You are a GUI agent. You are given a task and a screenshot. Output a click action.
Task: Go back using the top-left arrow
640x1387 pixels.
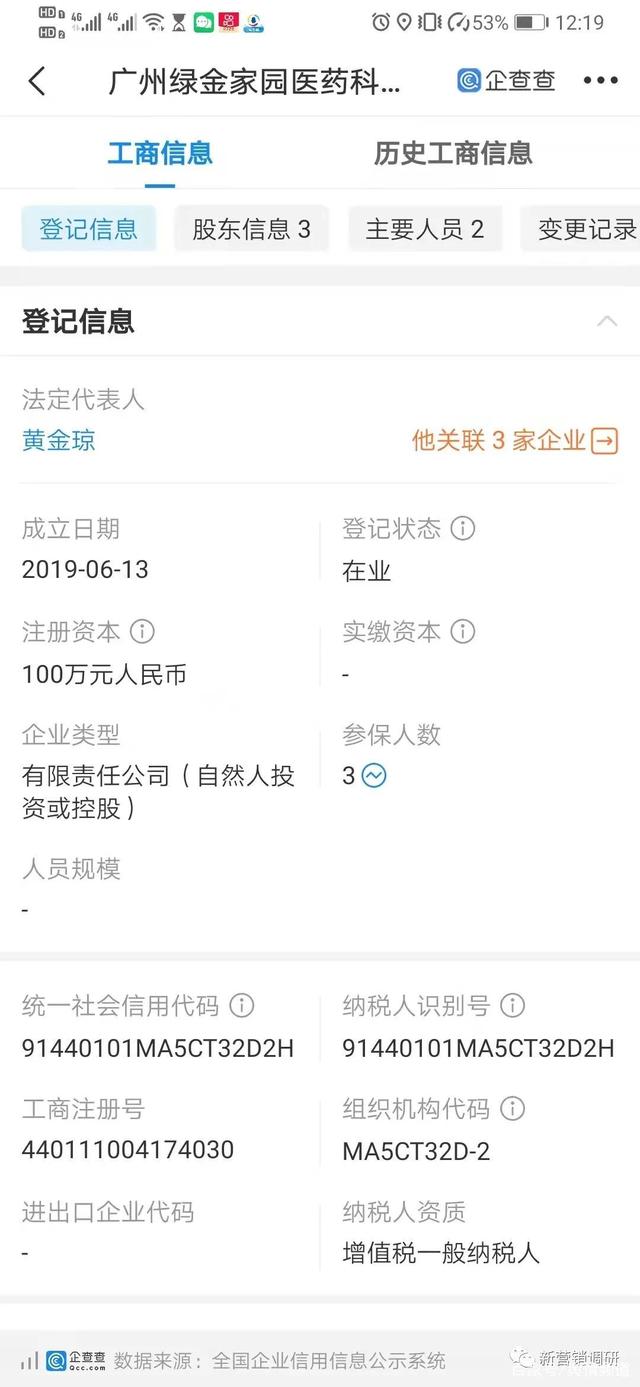37,82
